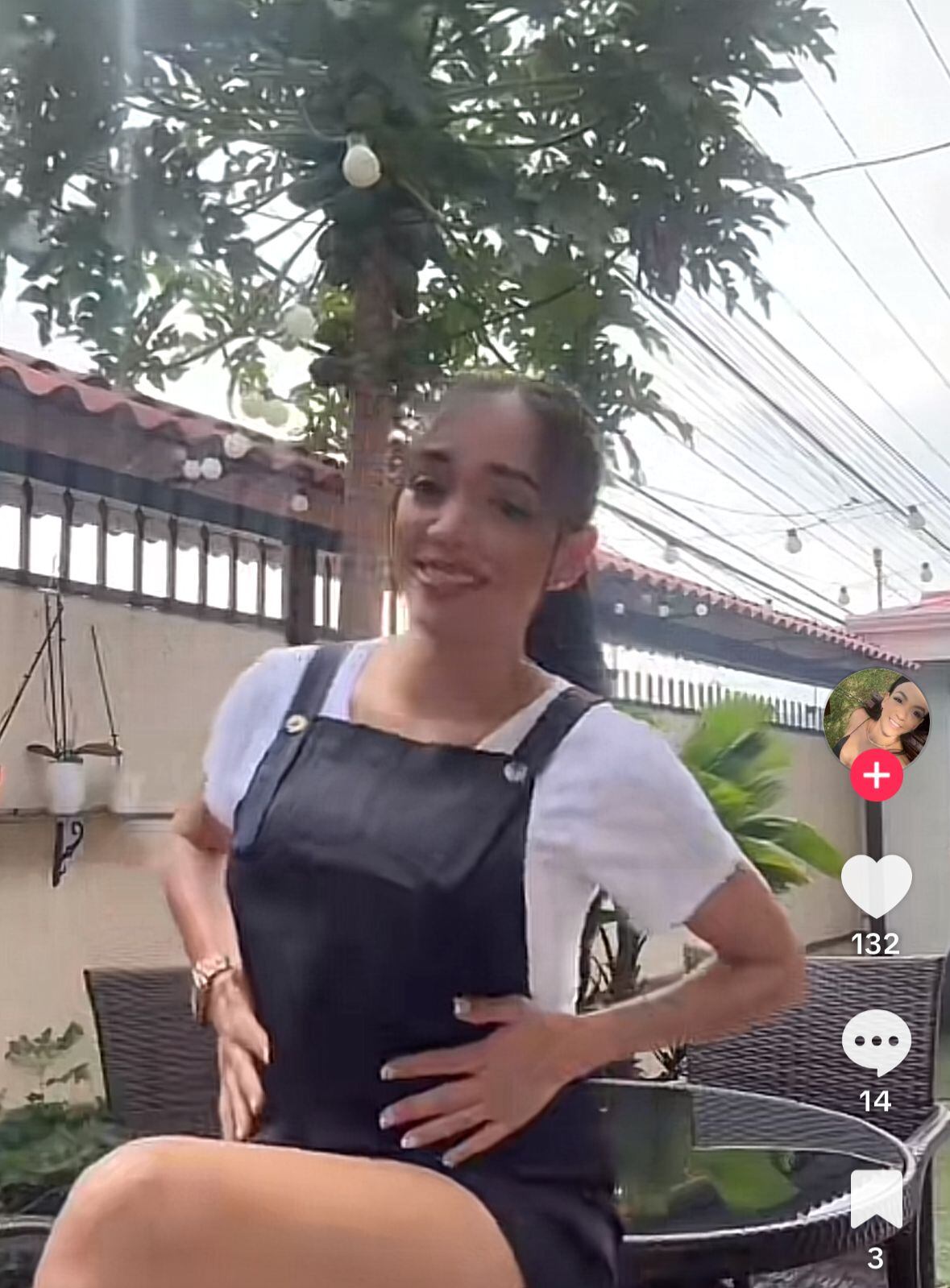
Task: Like this video with the heart icon
Action: tap(876, 885)
